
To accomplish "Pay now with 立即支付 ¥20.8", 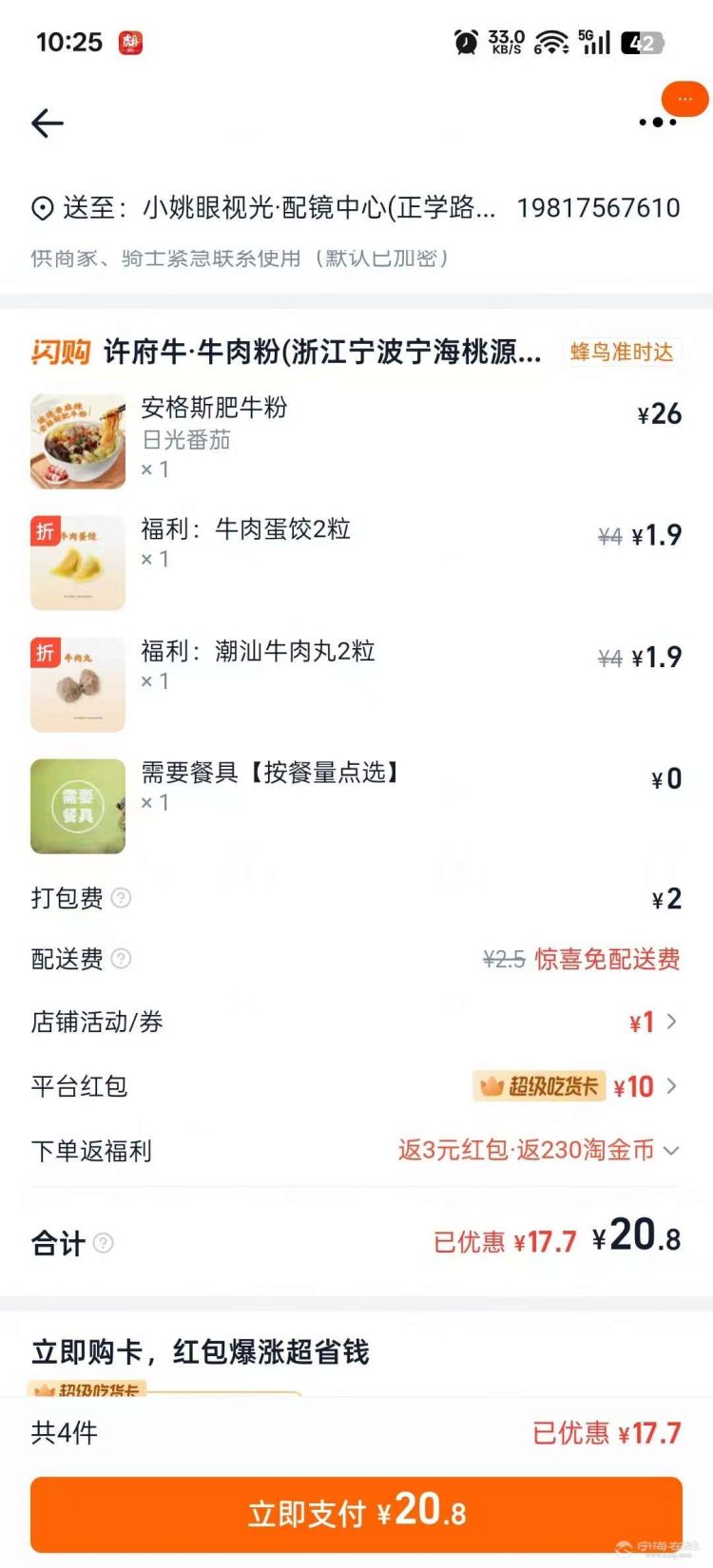I will pyautogui.click(x=356, y=1513).
